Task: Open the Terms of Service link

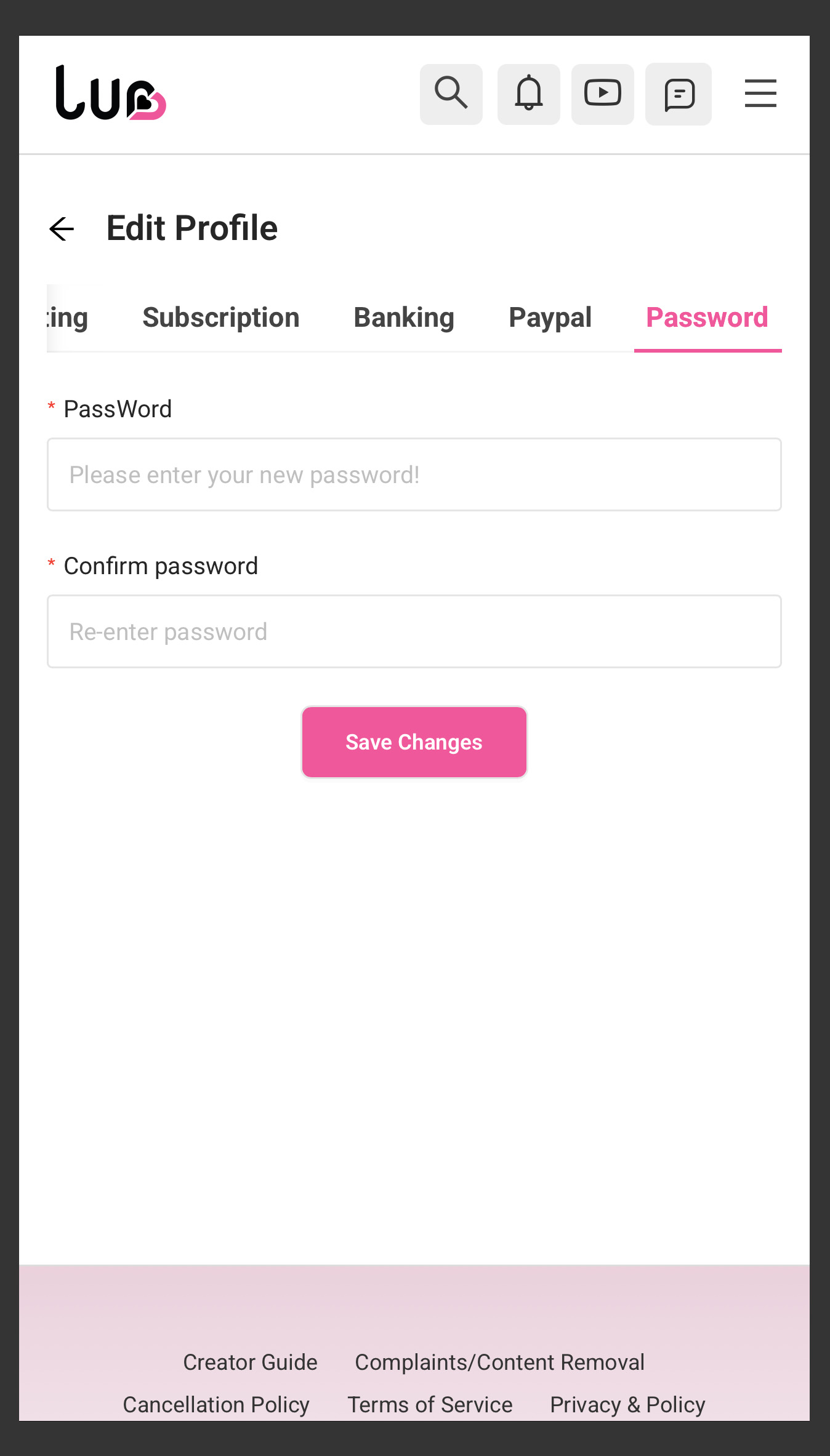Action: (x=430, y=1405)
